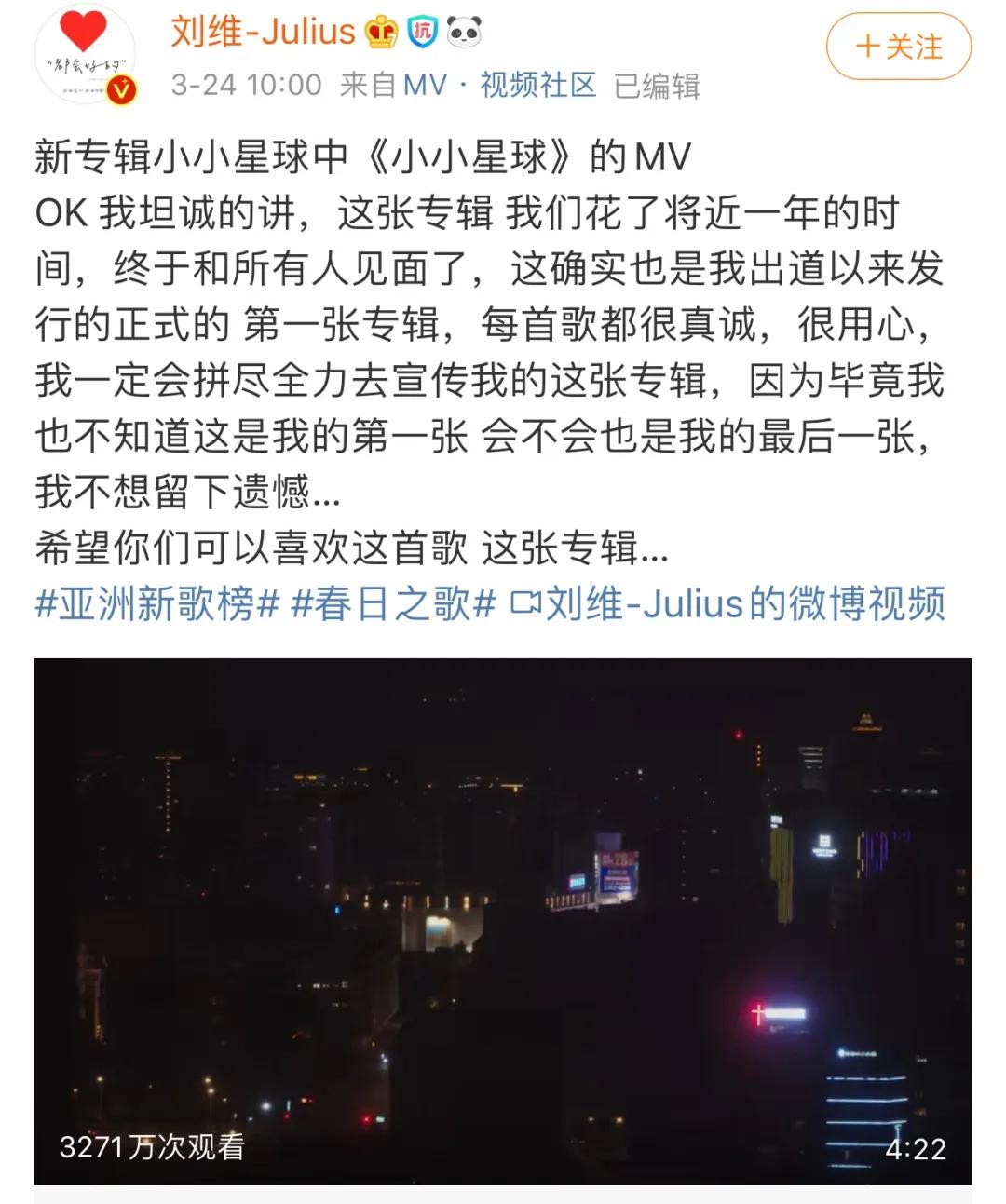The image size is (1006, 1204).
Task: Open 刘维-Julius的微博视频 link
Action: 728,604
